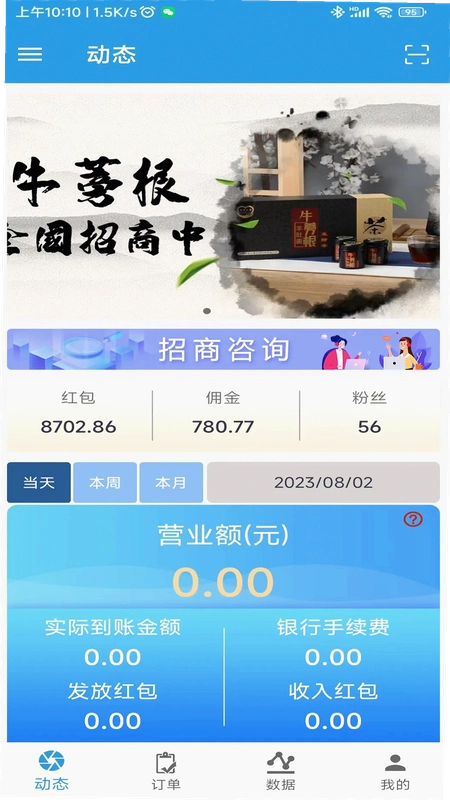Screen dimensions: 450x800
Task: Open the 粉丝 list
Action: pos(369,414)
